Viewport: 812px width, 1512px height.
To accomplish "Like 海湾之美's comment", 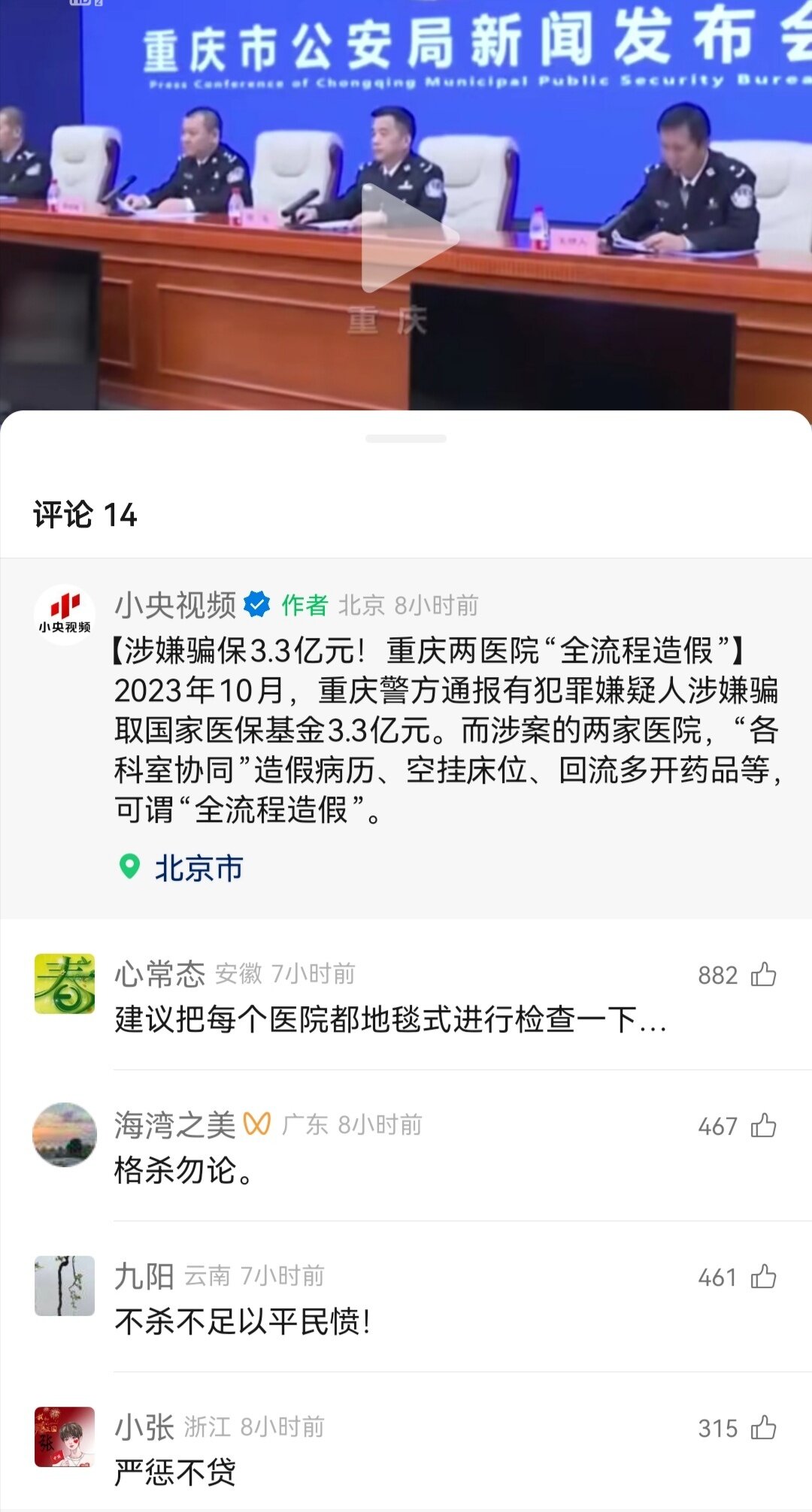I will [x=764, y=1126].
